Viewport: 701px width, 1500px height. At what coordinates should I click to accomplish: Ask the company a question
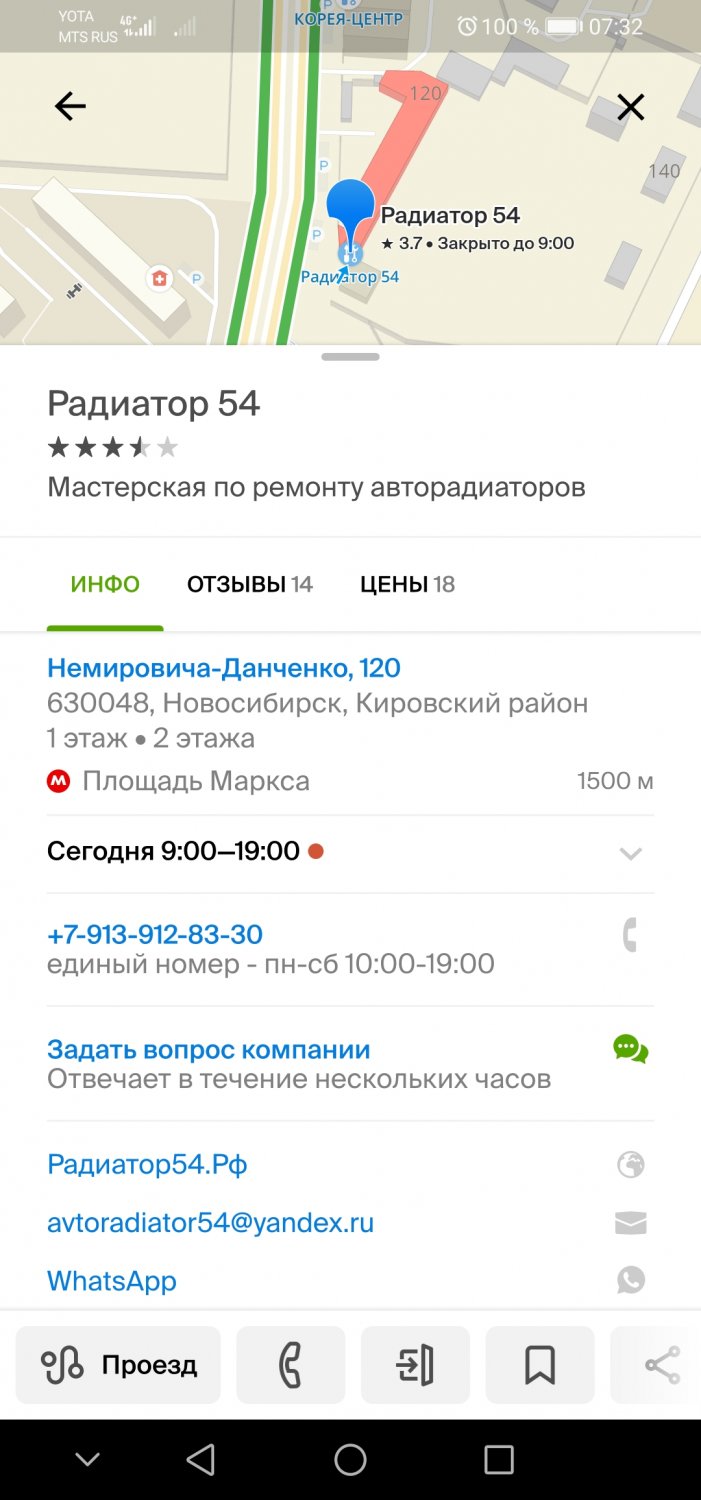(209, 1050)
